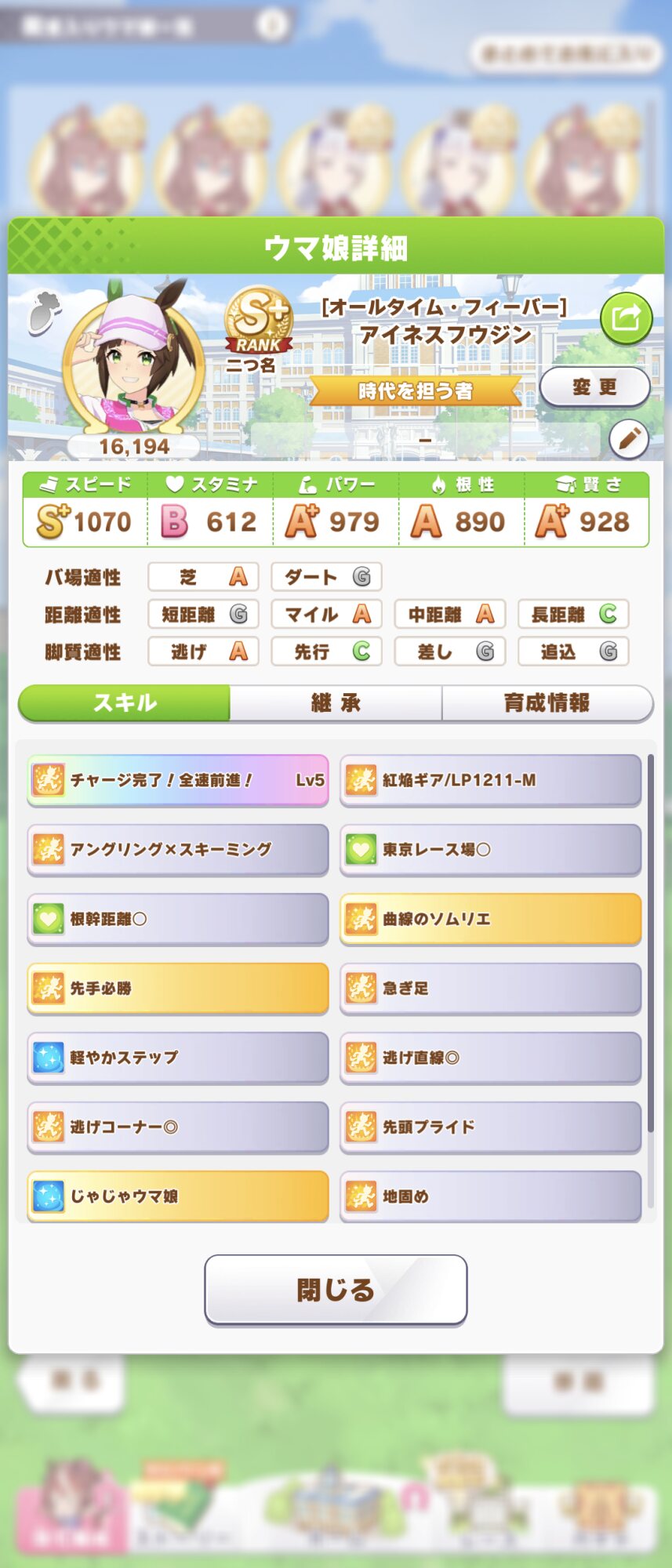
Task: Open the skill 曲線のソムリエ
Action: tap(491, 919)
